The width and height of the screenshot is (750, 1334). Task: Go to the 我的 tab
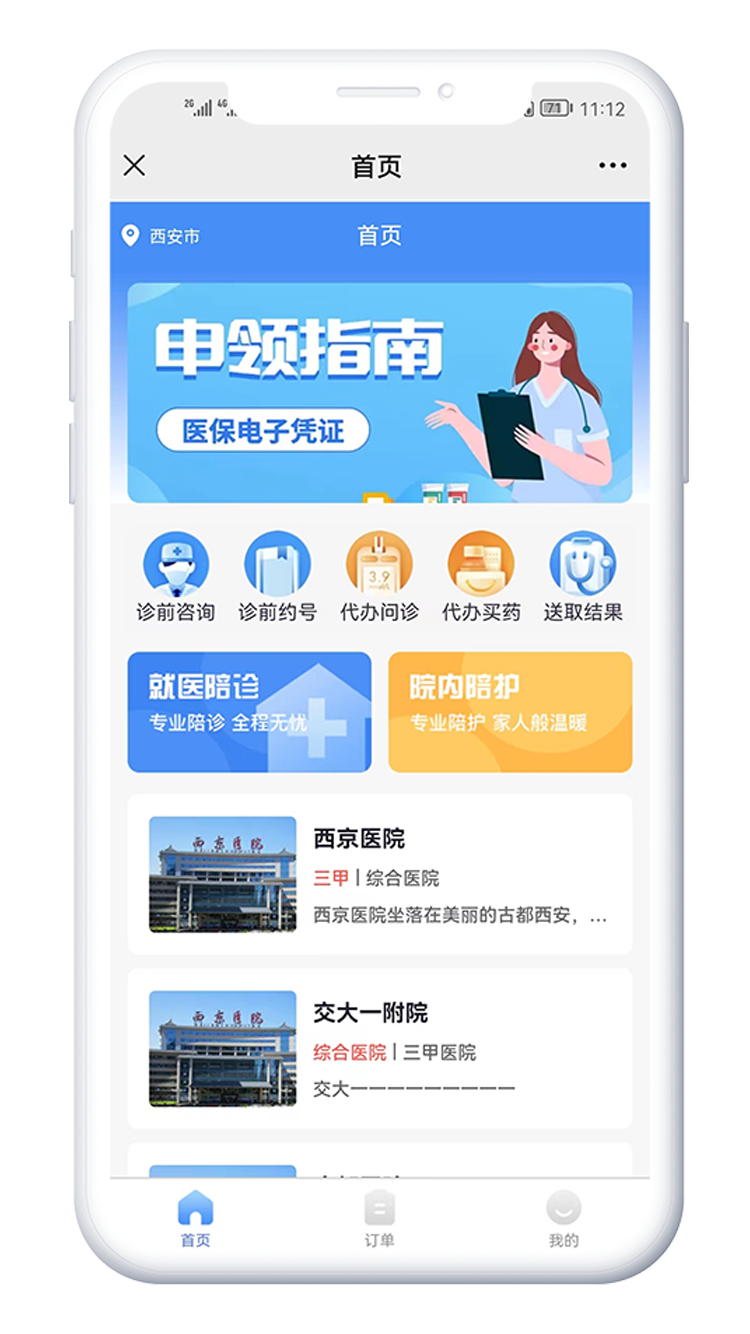click(563, 1220)
